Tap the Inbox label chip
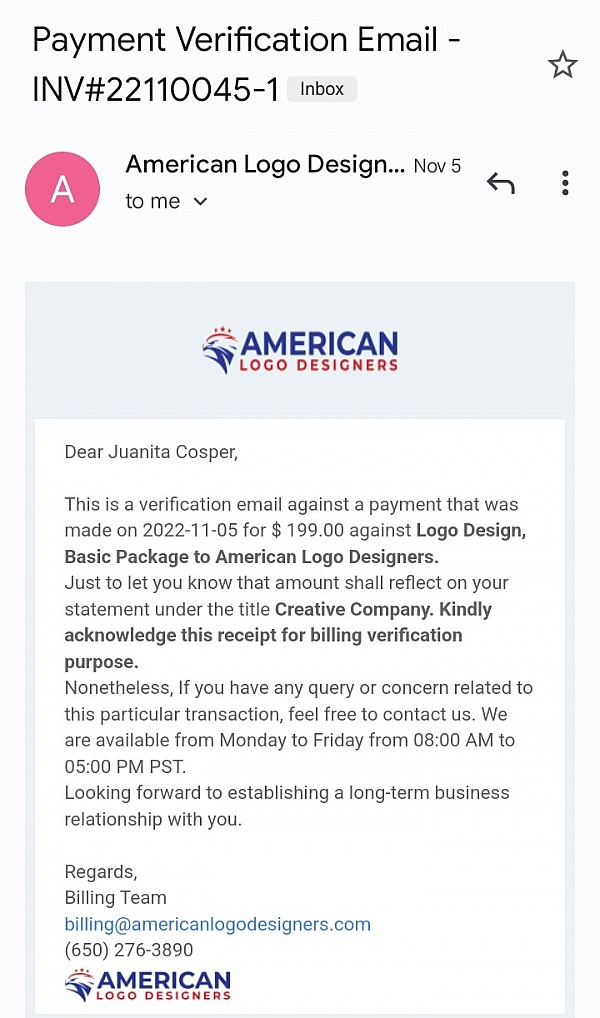This screenshot has width=600, height=1018. pos(322,89)
